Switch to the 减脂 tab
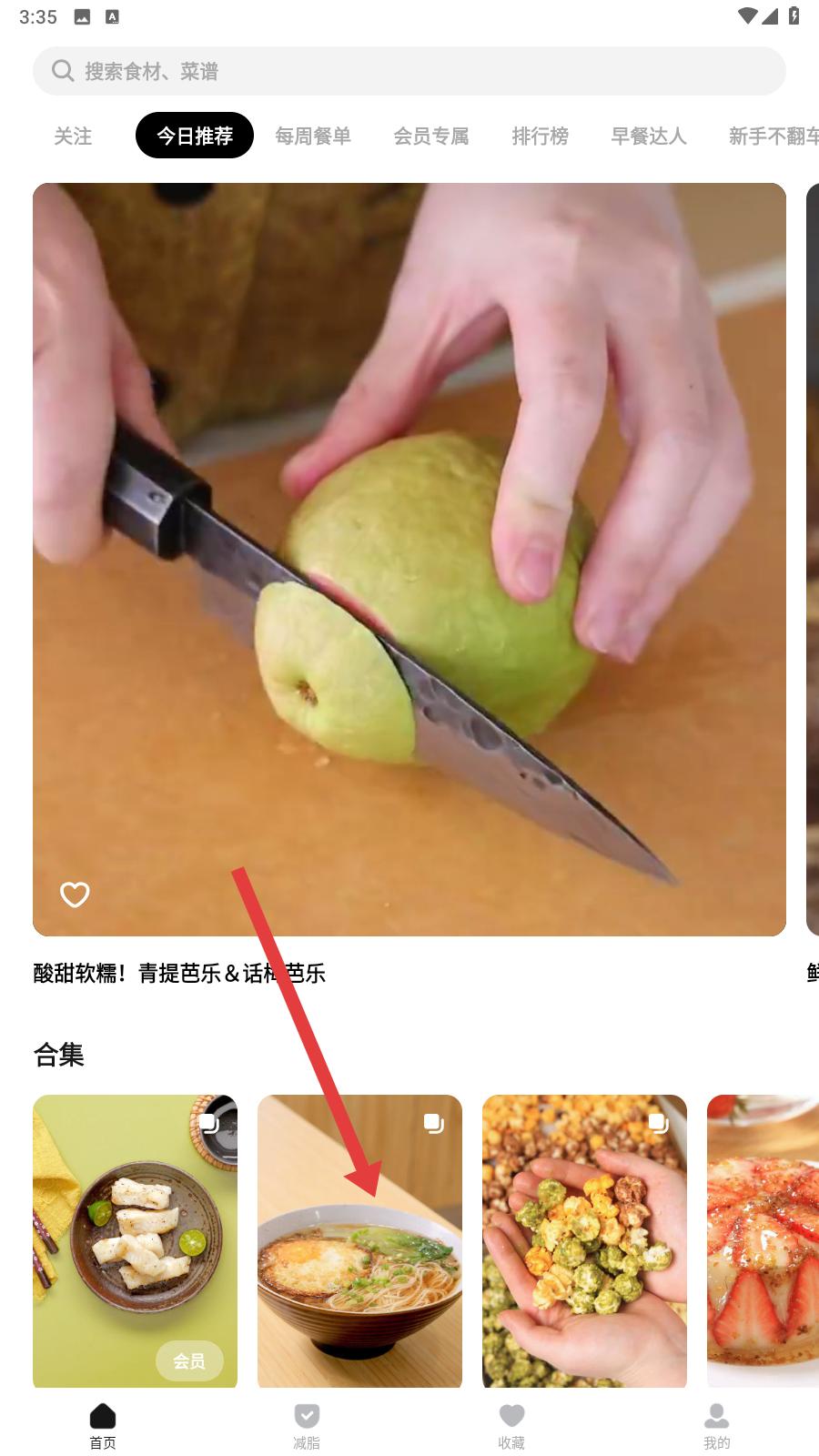Viewport: 819px width, 1456px height. coord(307,1426)
